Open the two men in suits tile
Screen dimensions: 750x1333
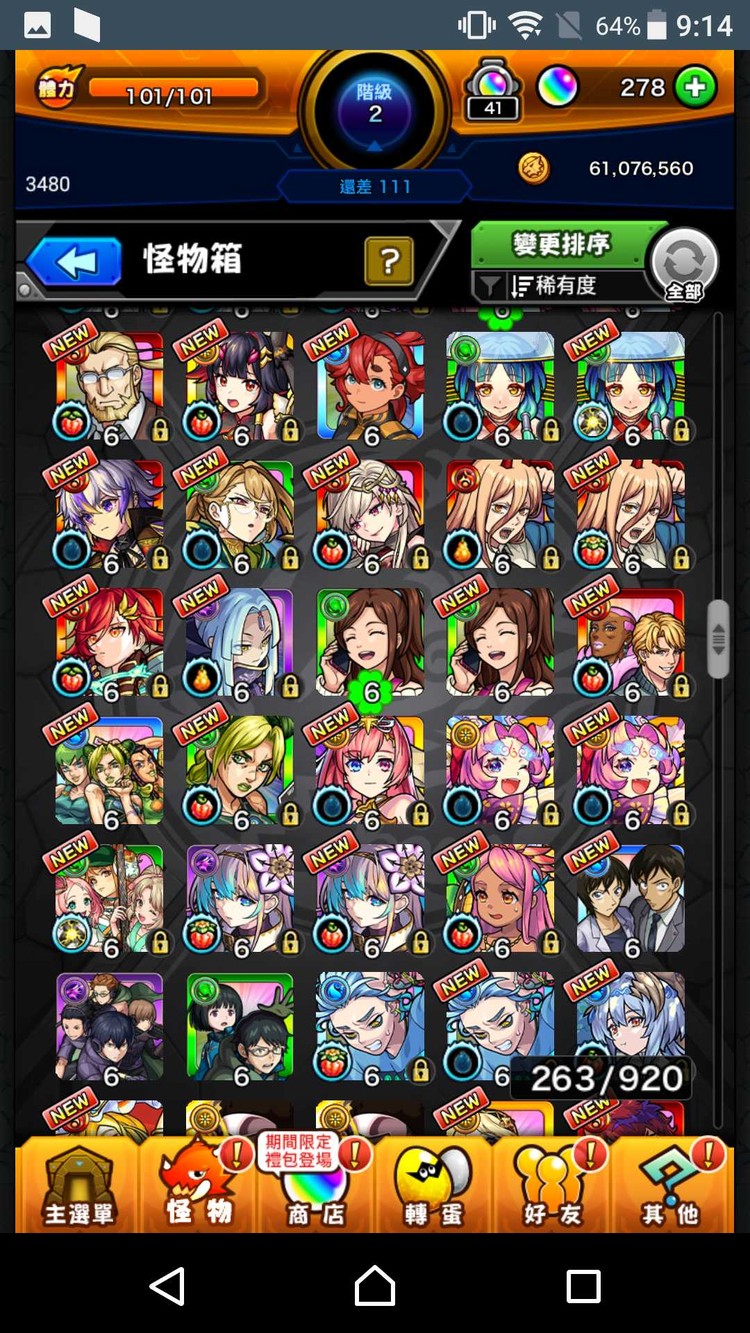click(631, 899)
